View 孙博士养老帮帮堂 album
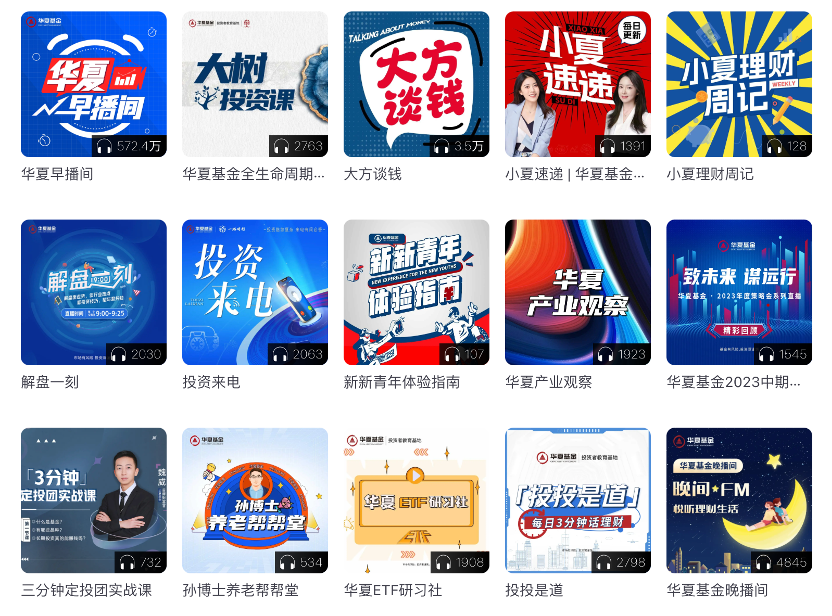832x616 pixels. tap(255, 501)
